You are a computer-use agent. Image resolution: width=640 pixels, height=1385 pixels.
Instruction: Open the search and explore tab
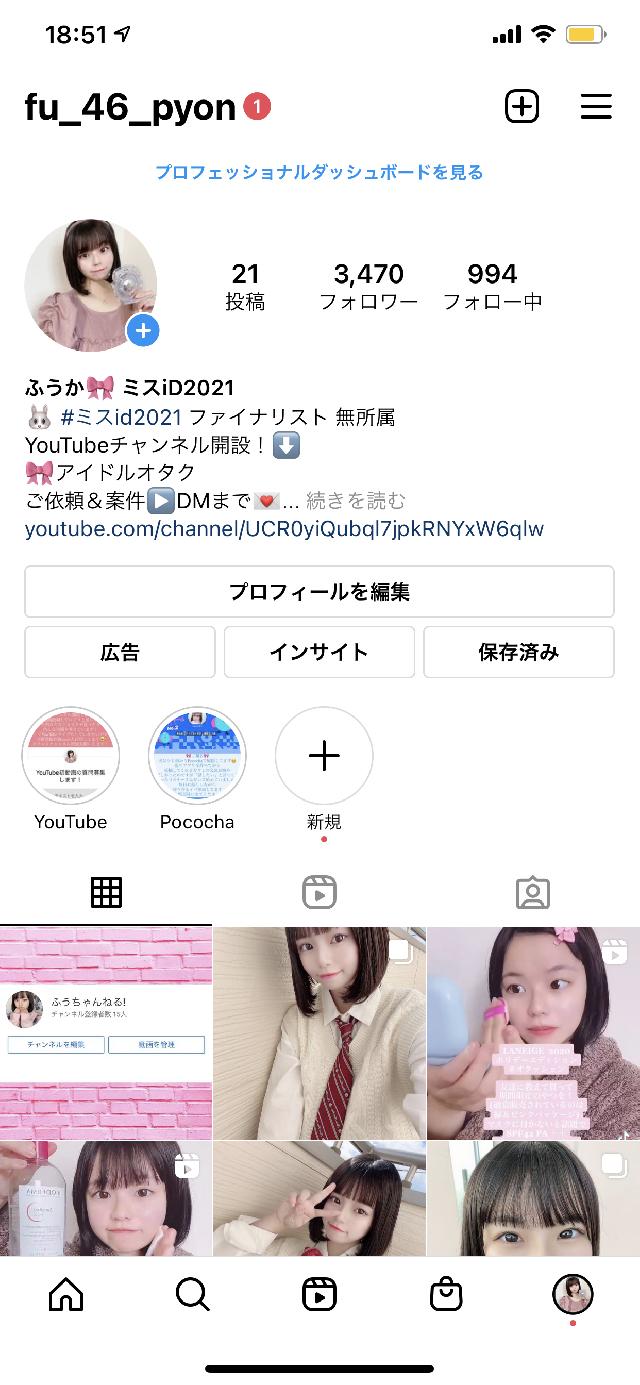[x=192, y=1295]
